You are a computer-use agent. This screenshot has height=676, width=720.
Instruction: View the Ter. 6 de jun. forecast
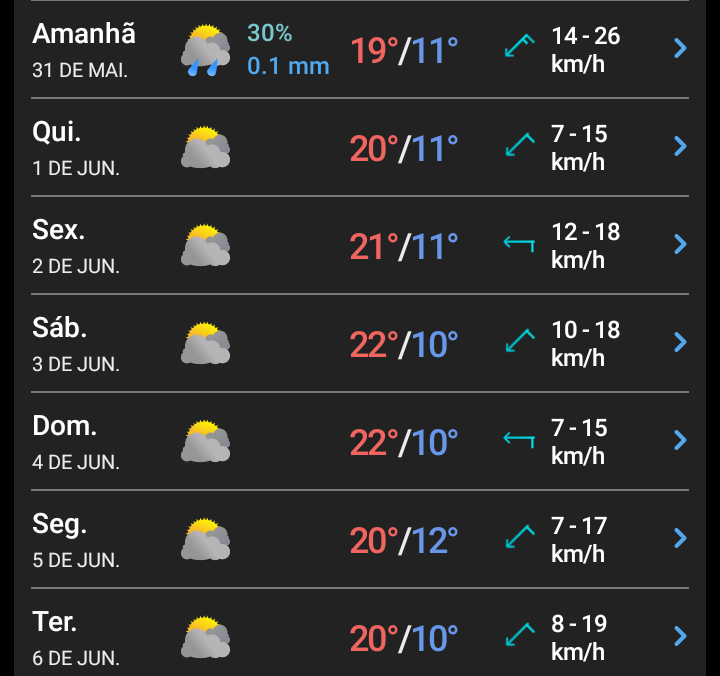[x=360, y=636]
